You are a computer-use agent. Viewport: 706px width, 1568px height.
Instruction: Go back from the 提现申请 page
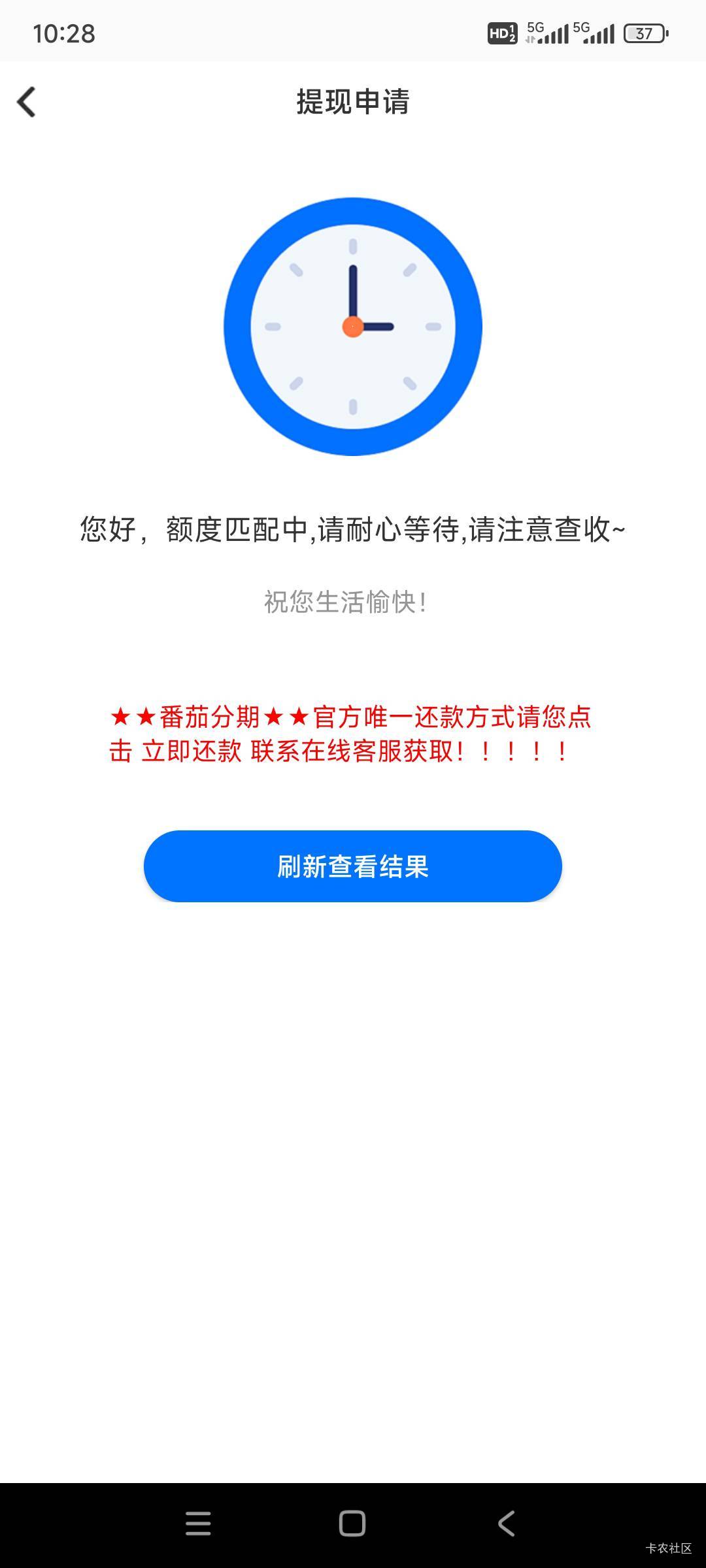pyautogui.click(x=26, y=102)
